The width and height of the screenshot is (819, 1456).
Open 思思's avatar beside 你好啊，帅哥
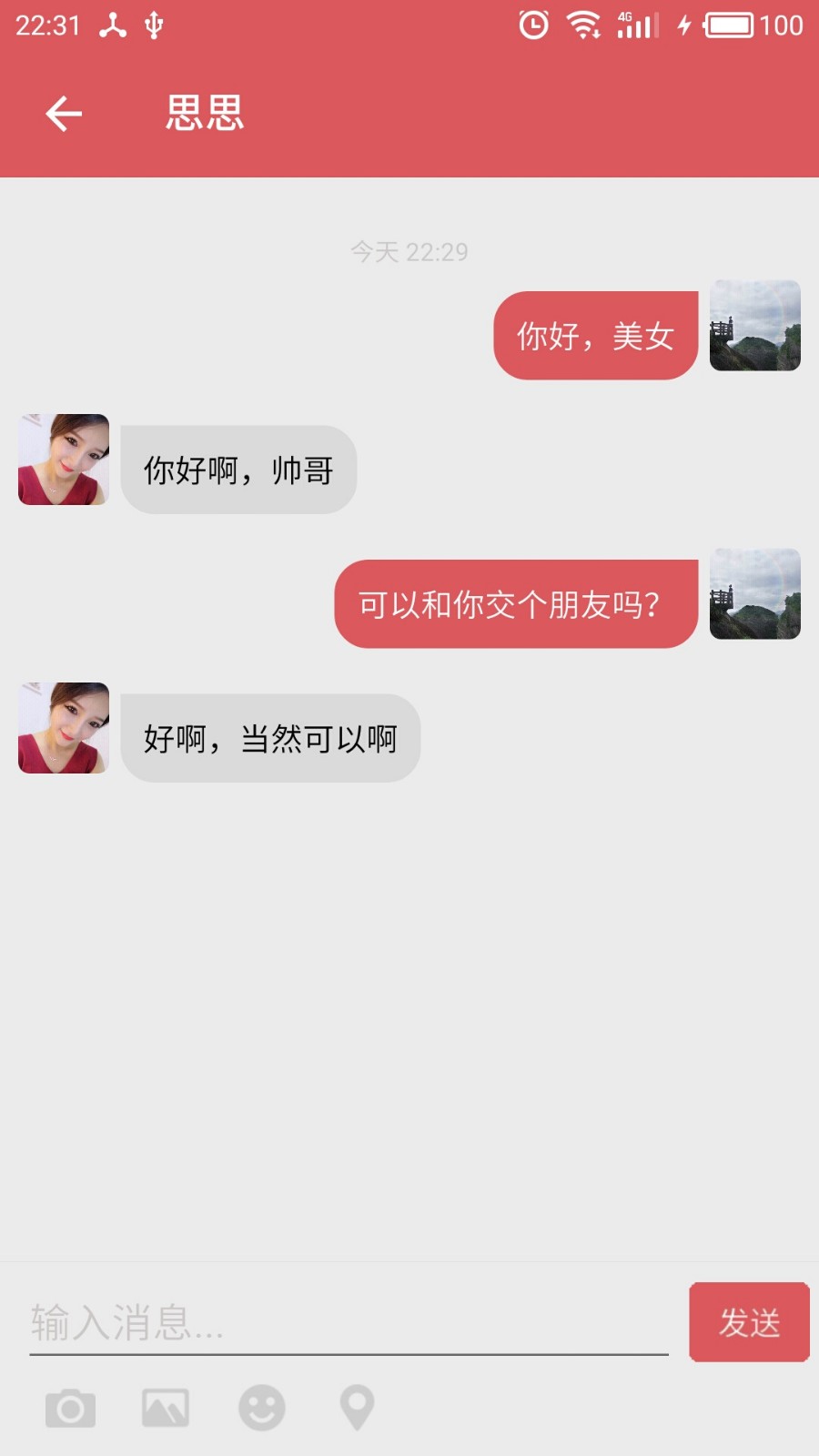click(x=64, y=460)
